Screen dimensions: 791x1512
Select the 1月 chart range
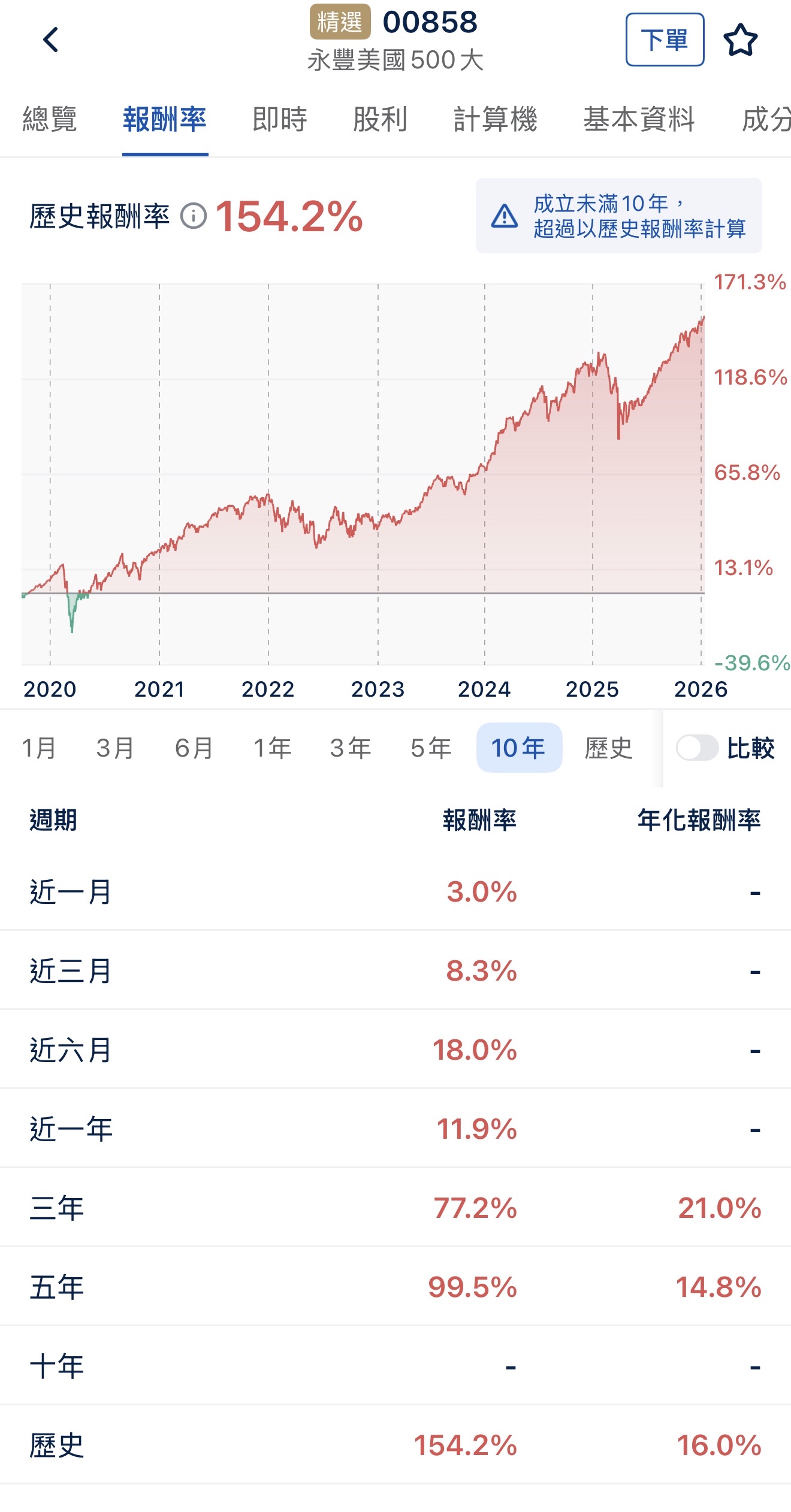coord(39,748)
